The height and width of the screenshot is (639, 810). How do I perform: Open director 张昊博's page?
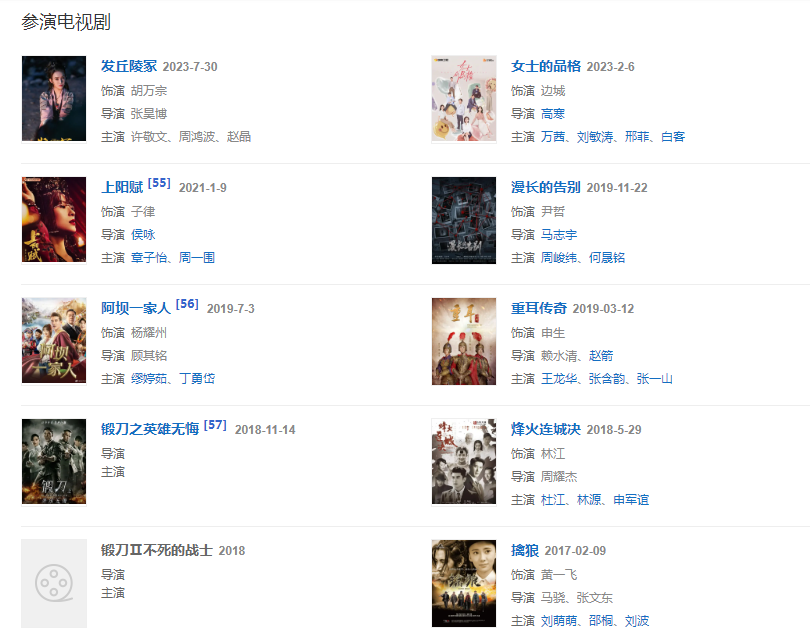(x=149, y=114)
